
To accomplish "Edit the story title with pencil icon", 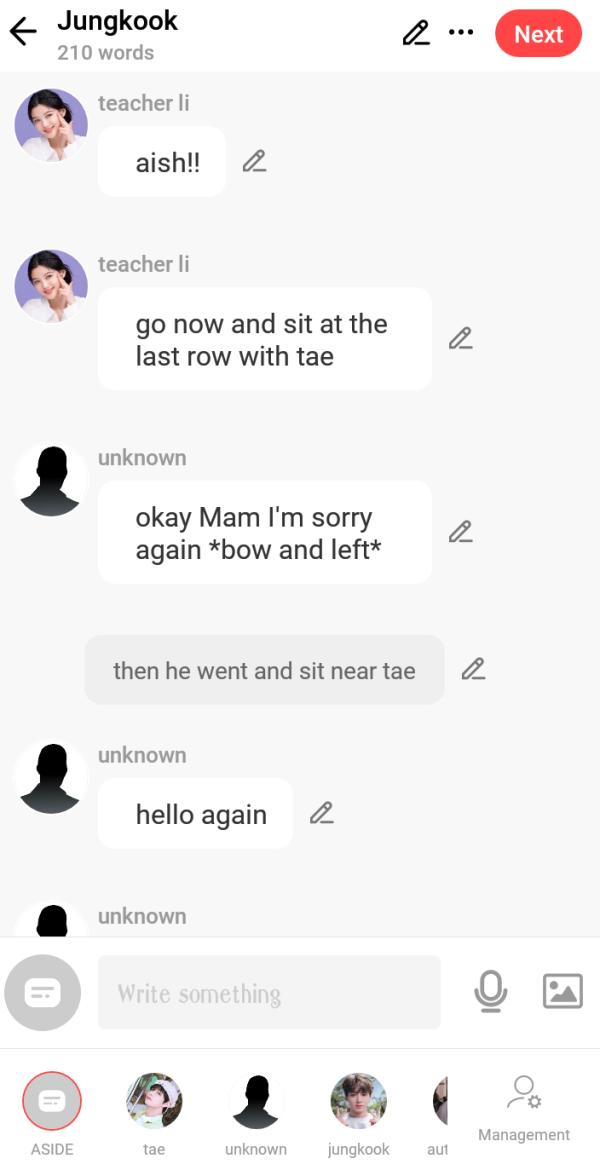I will (415, 34).
